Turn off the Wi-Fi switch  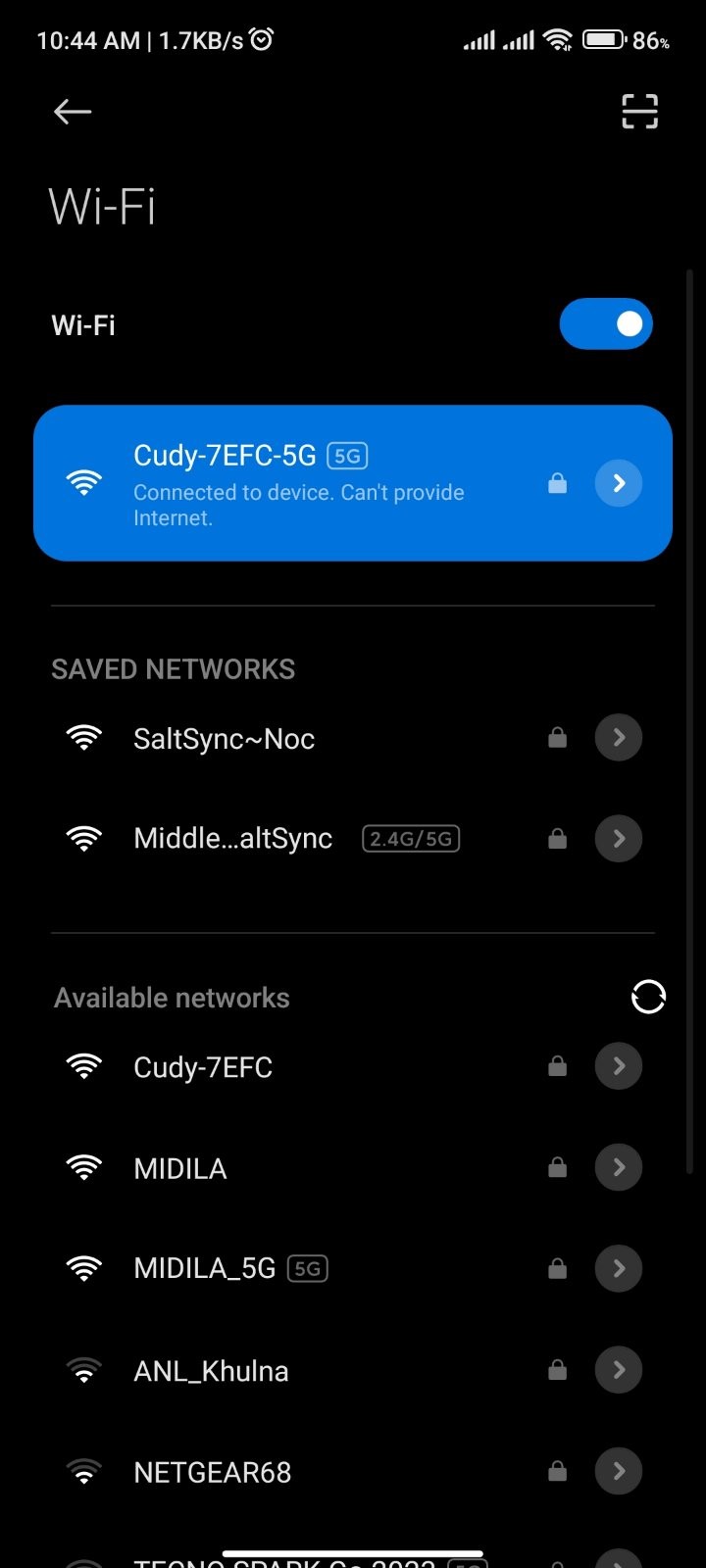pyautogui.click(x=606, y=324)
